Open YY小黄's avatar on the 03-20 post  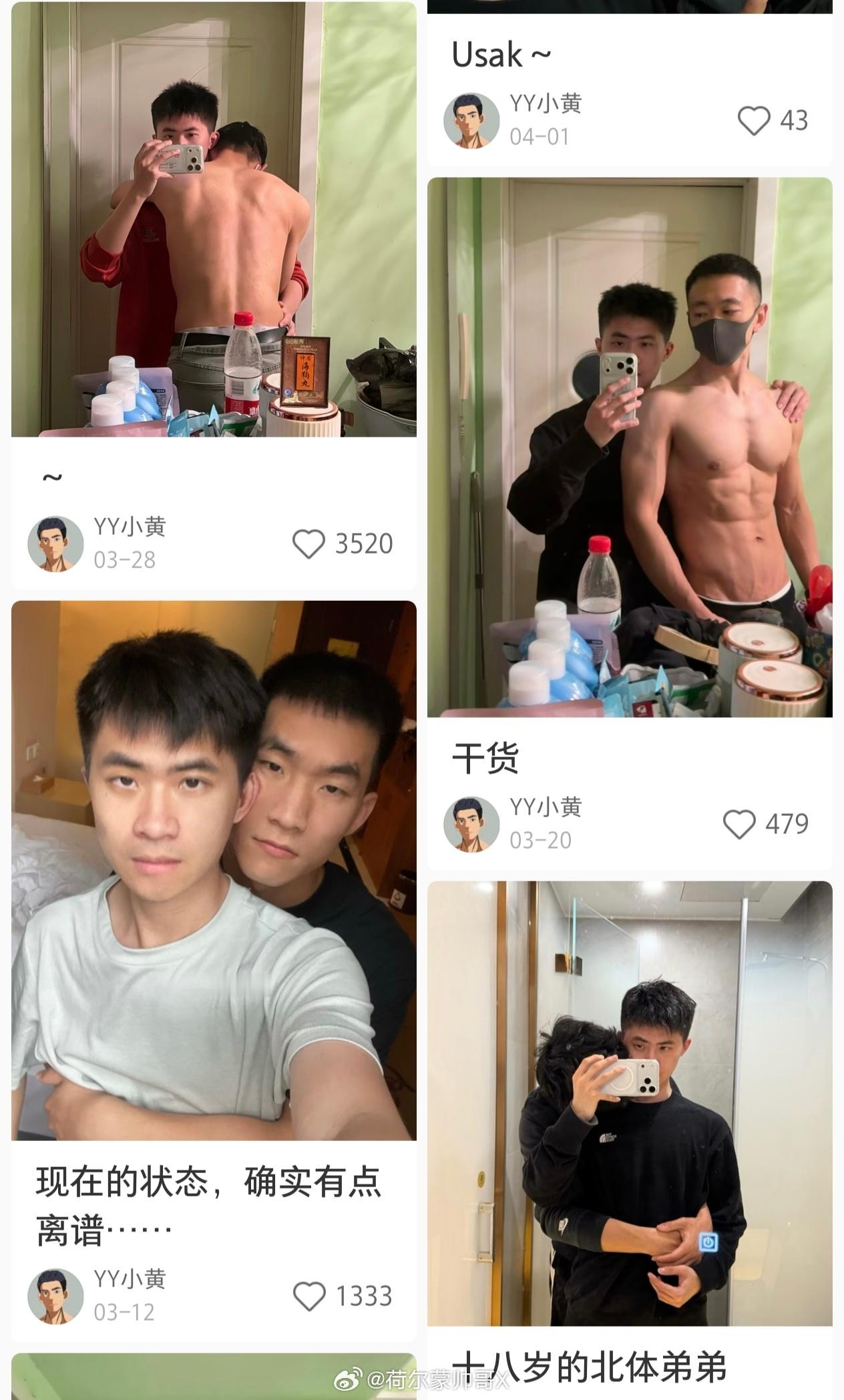(471, 824)
